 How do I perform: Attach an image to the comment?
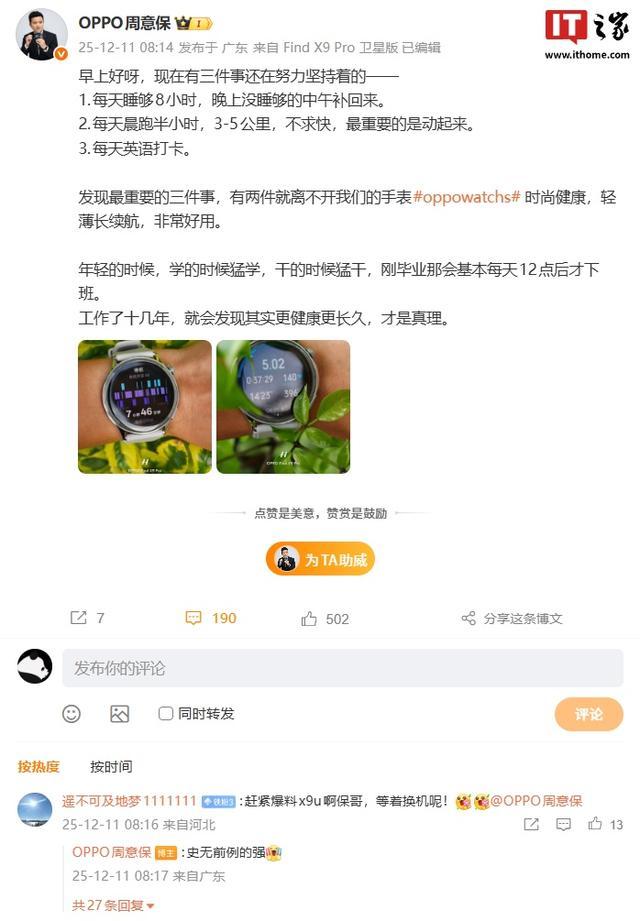(x=120, y=714)
